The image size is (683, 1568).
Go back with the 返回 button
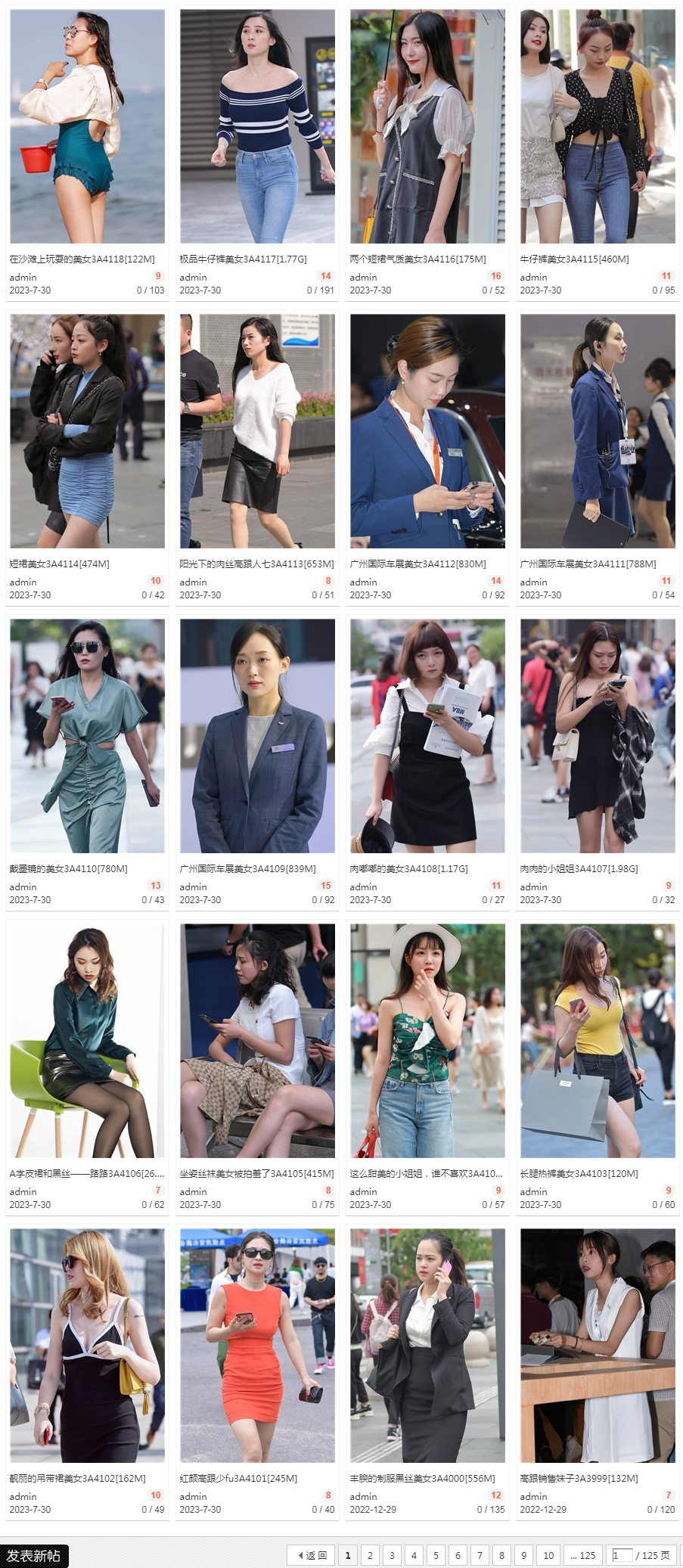pyautogui.click(x=312, y=1555)
